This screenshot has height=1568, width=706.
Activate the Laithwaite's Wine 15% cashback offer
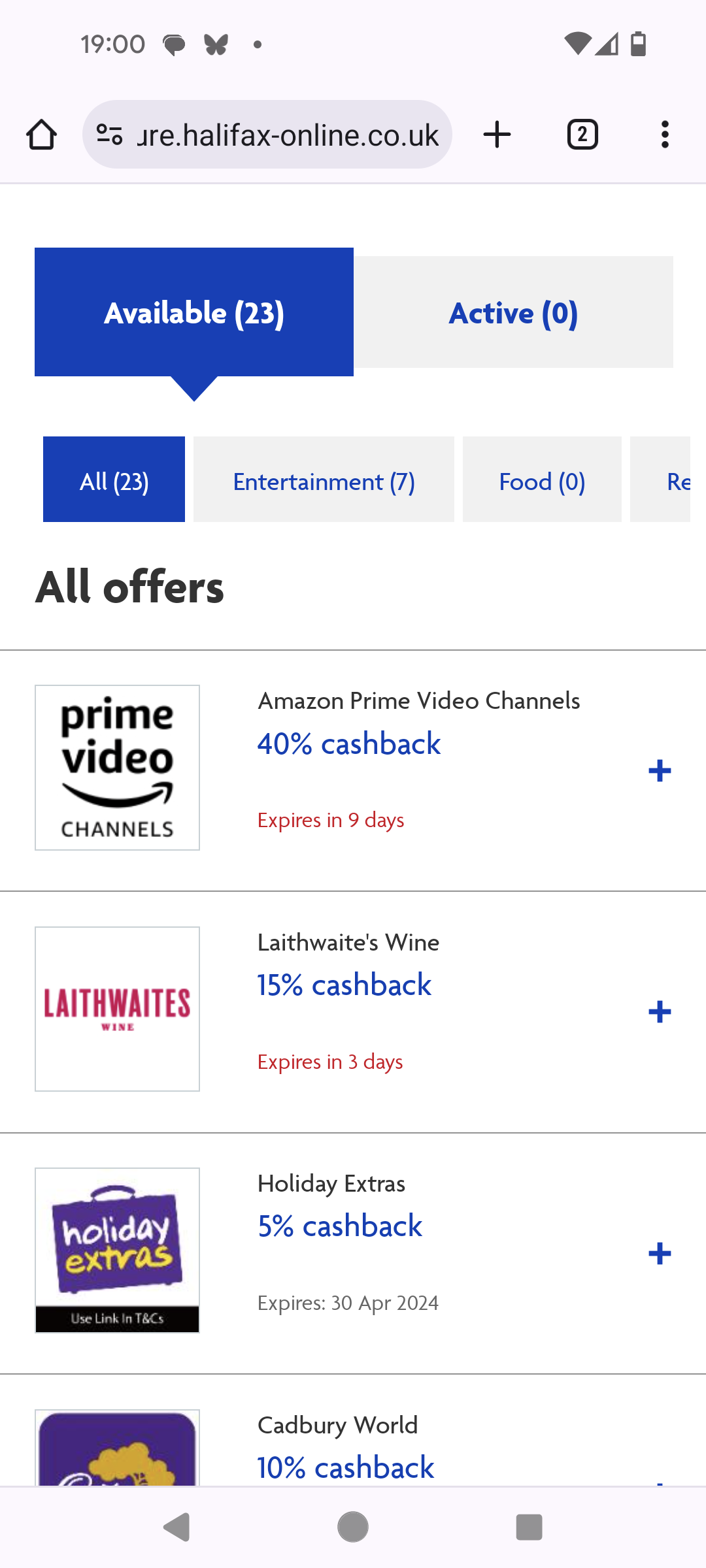coord(660,1012)
